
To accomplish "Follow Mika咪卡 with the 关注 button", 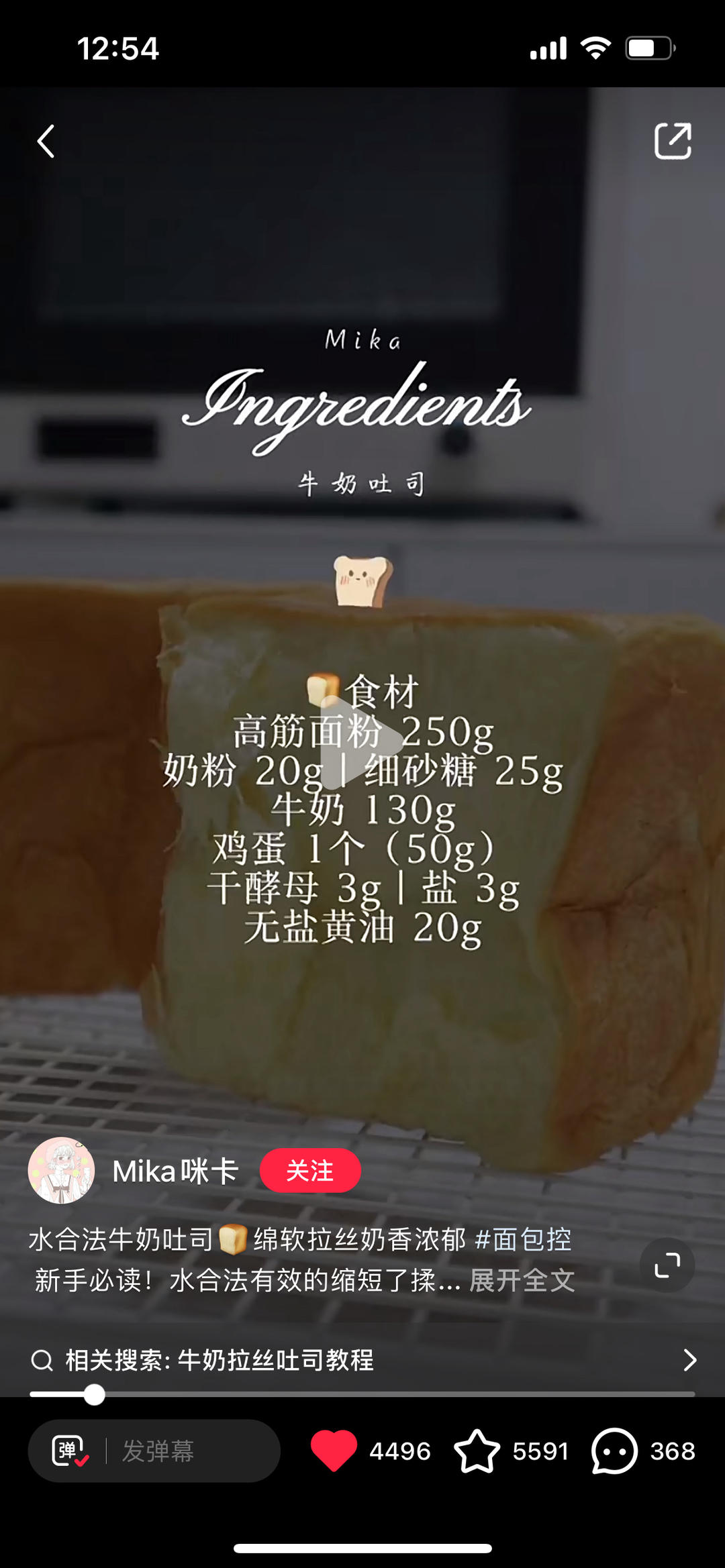I will tap(310, 1170).
